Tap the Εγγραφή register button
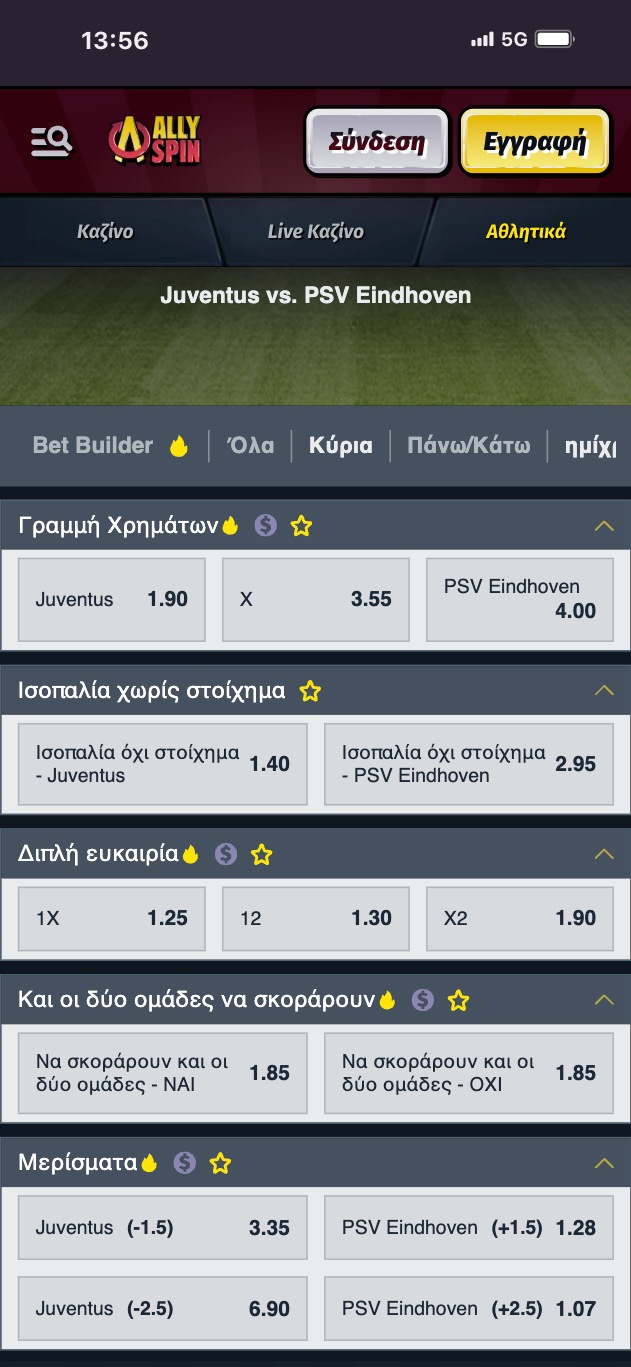The width and height of the screenshot is (631, 1367). (534, 142)
